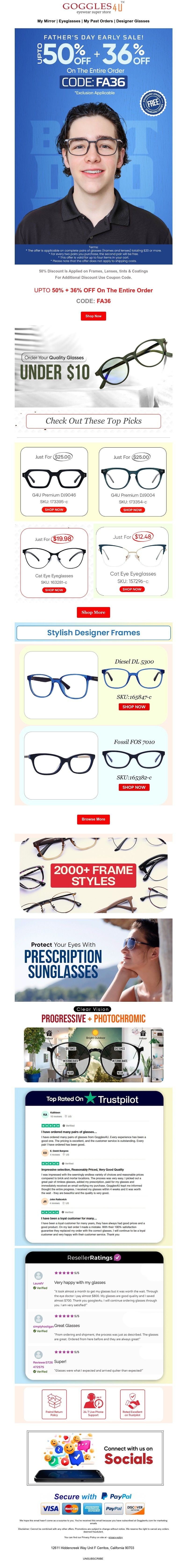Open the Connect with us on Socials banner
The width and height of the screenshot is (187, 1568).
point(93,1458)
